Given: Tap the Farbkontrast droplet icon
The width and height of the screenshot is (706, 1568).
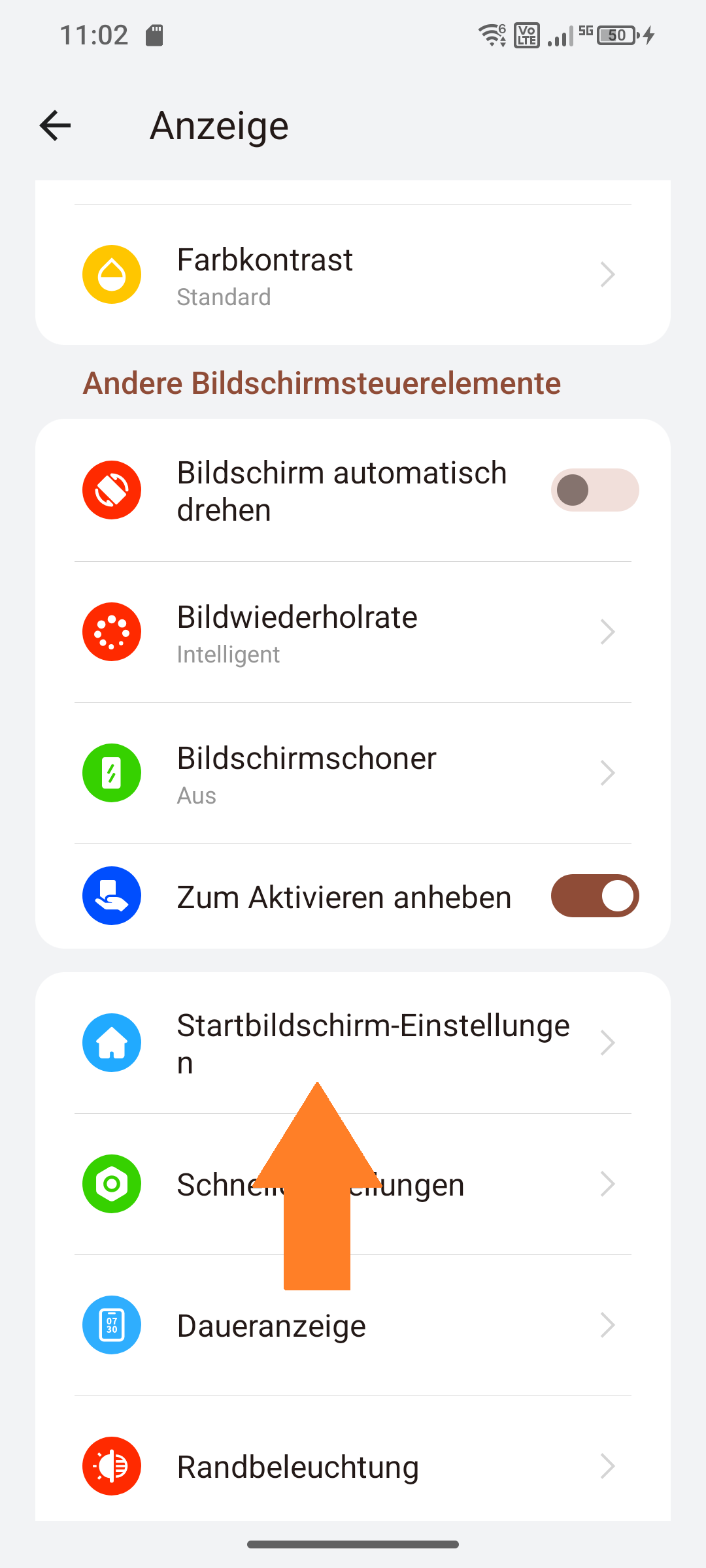Looking at the screenshot, I should tap(112, 274).
